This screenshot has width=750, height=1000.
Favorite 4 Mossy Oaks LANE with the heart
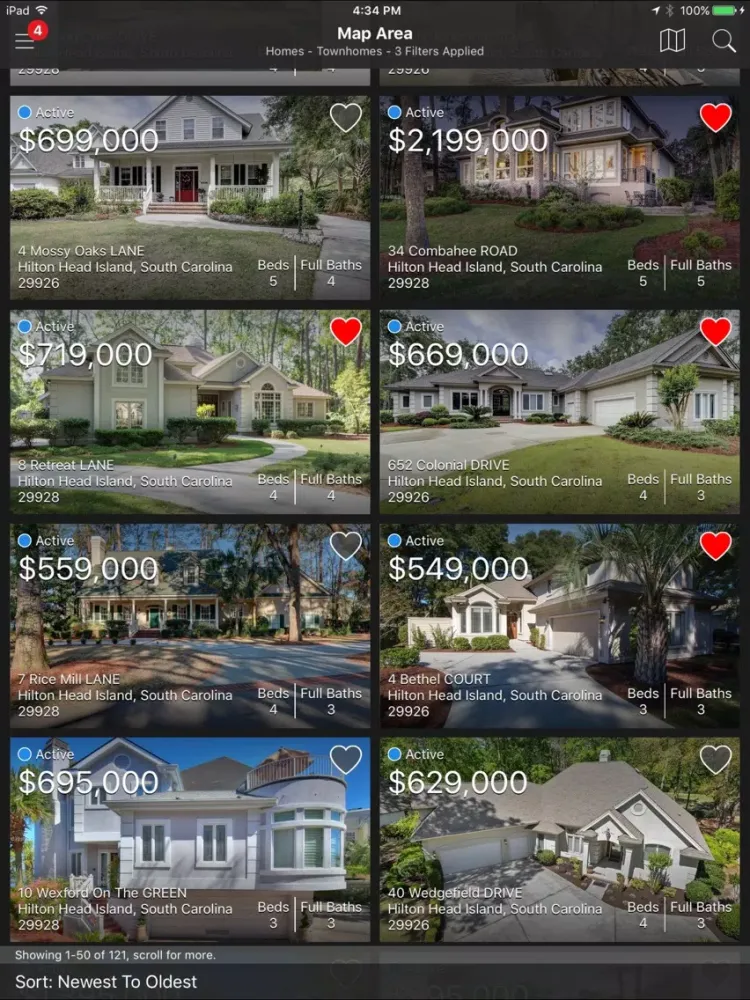pos(345,118)
